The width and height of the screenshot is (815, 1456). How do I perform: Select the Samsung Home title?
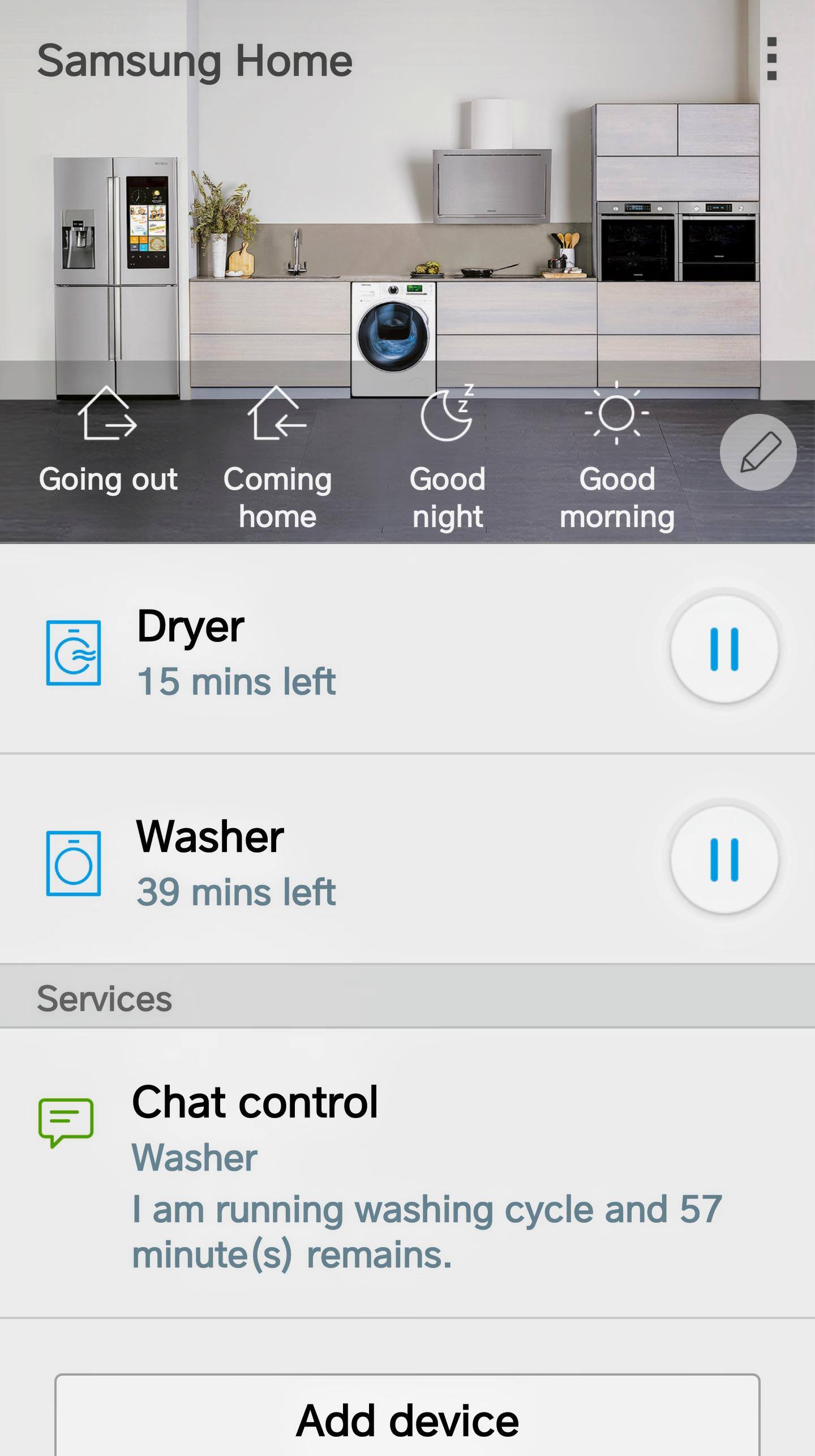(195, 59)
